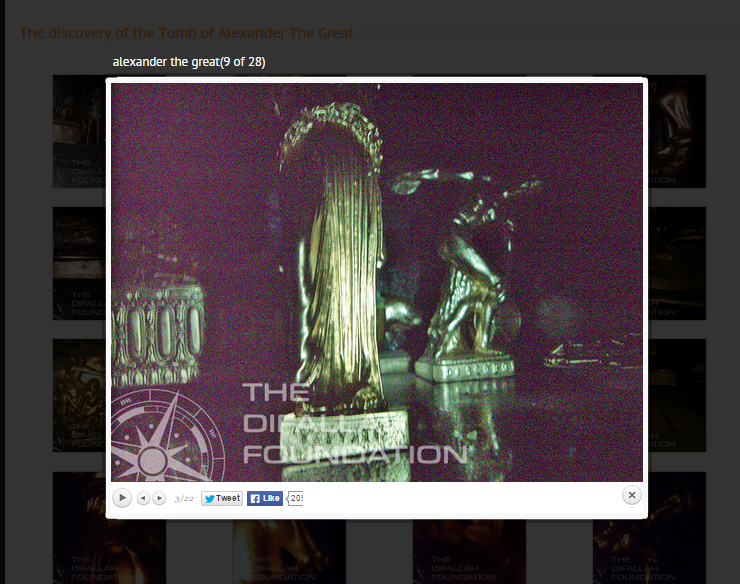Advance to the next photo
Image resolution: width=740 pixels, height=584 pixels.
(x=159, y=498)
